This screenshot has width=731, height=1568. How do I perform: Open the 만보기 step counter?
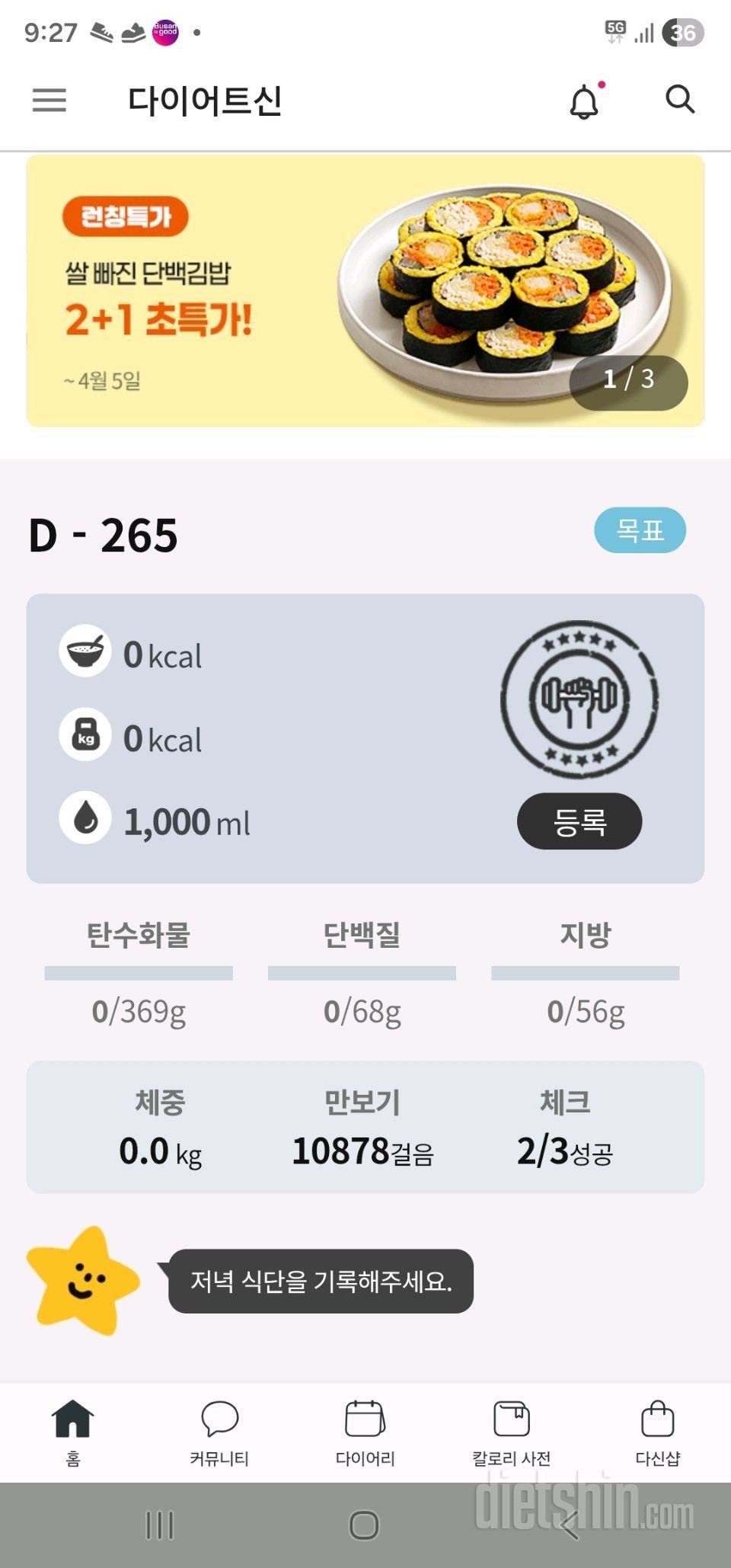[362, 1128]
